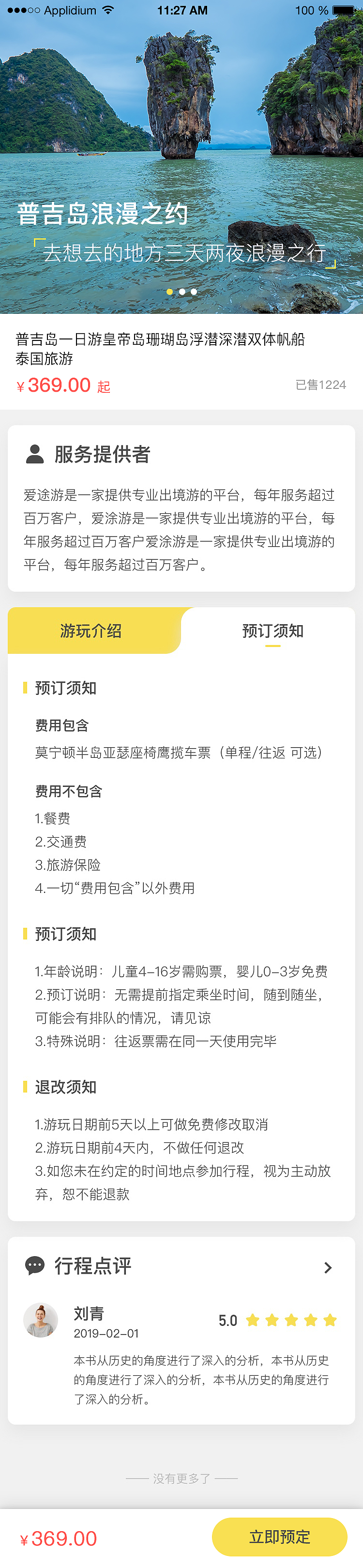The width and height of the screenshot is (363, 1568).
Task: Open 行程点评 reviews via the chevron
Action: [328, 1267]
